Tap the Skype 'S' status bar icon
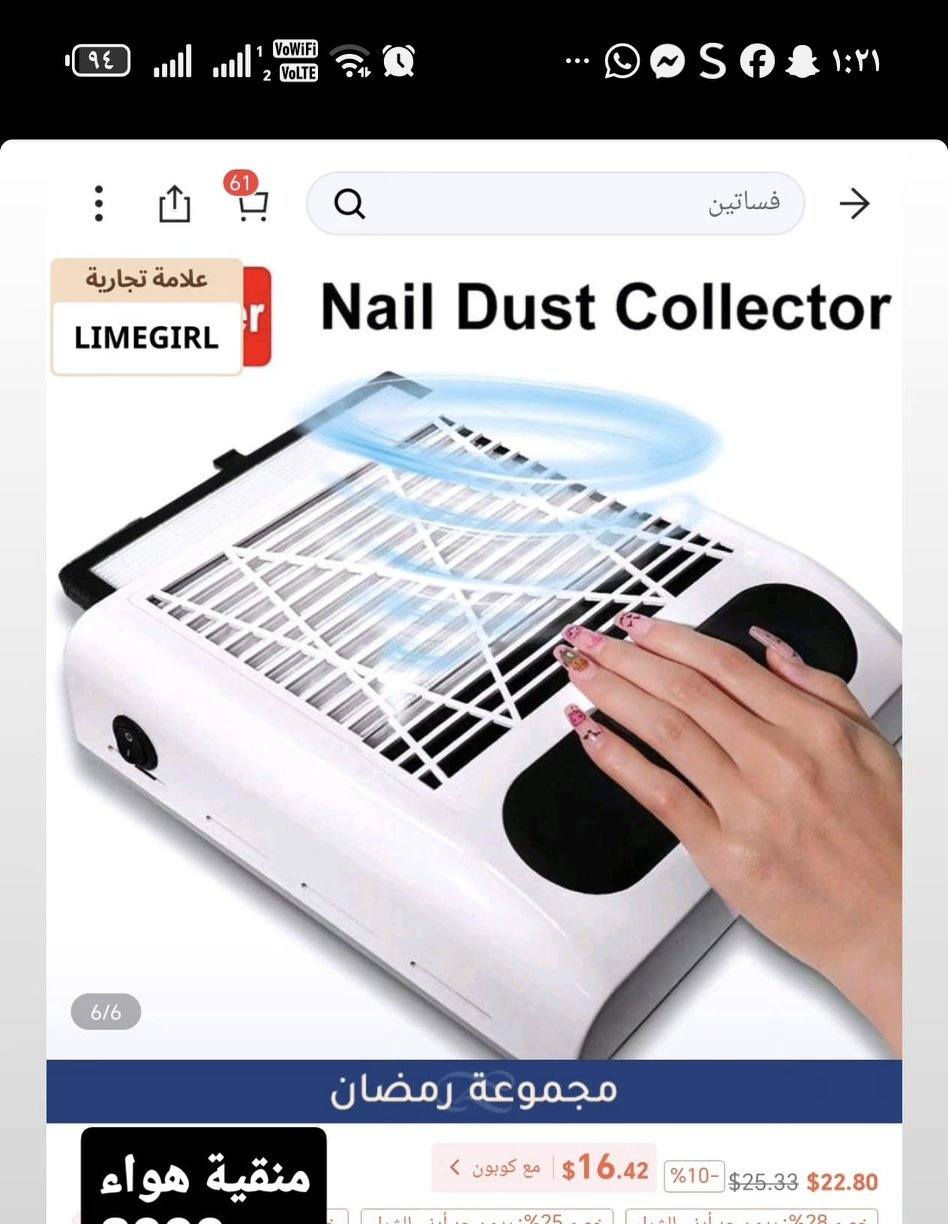Screen dimensions: 948x1224 tap(711, 62)
